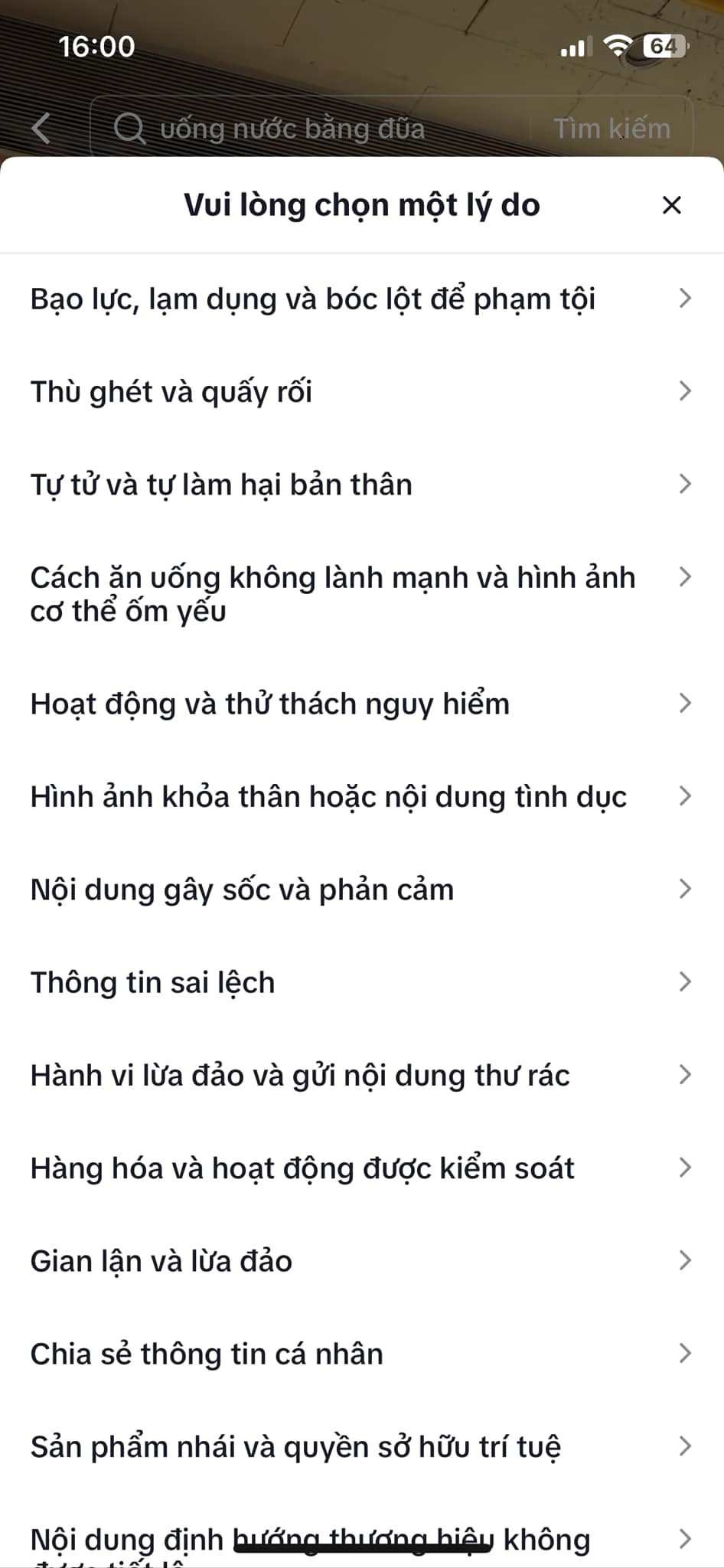Viewport: 724px width, 1568px height.
Task: Choose Hình ảnh khỏa thân hoặc nội dung tình dục
Action: click(x=362, y=796)
